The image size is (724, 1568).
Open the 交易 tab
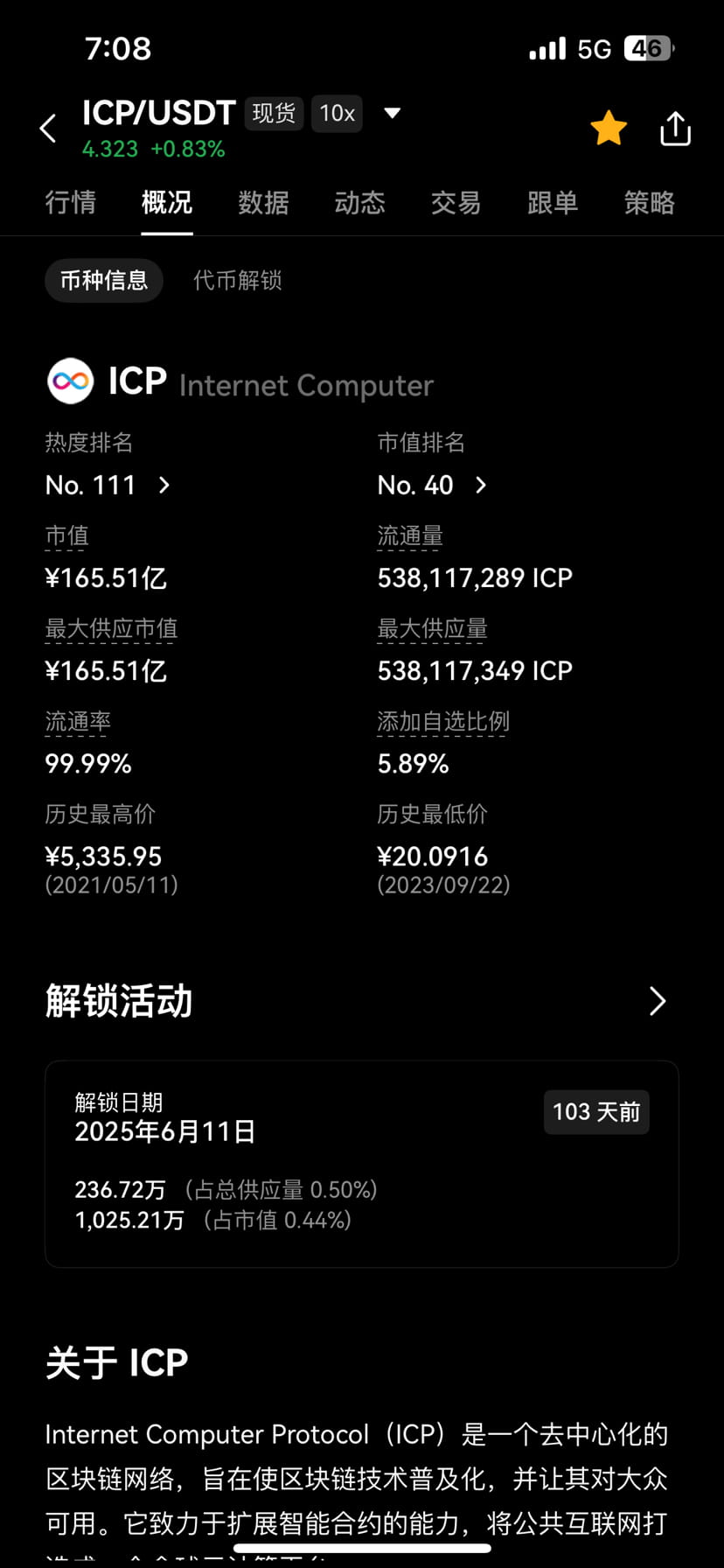click(x=456, y=203)
